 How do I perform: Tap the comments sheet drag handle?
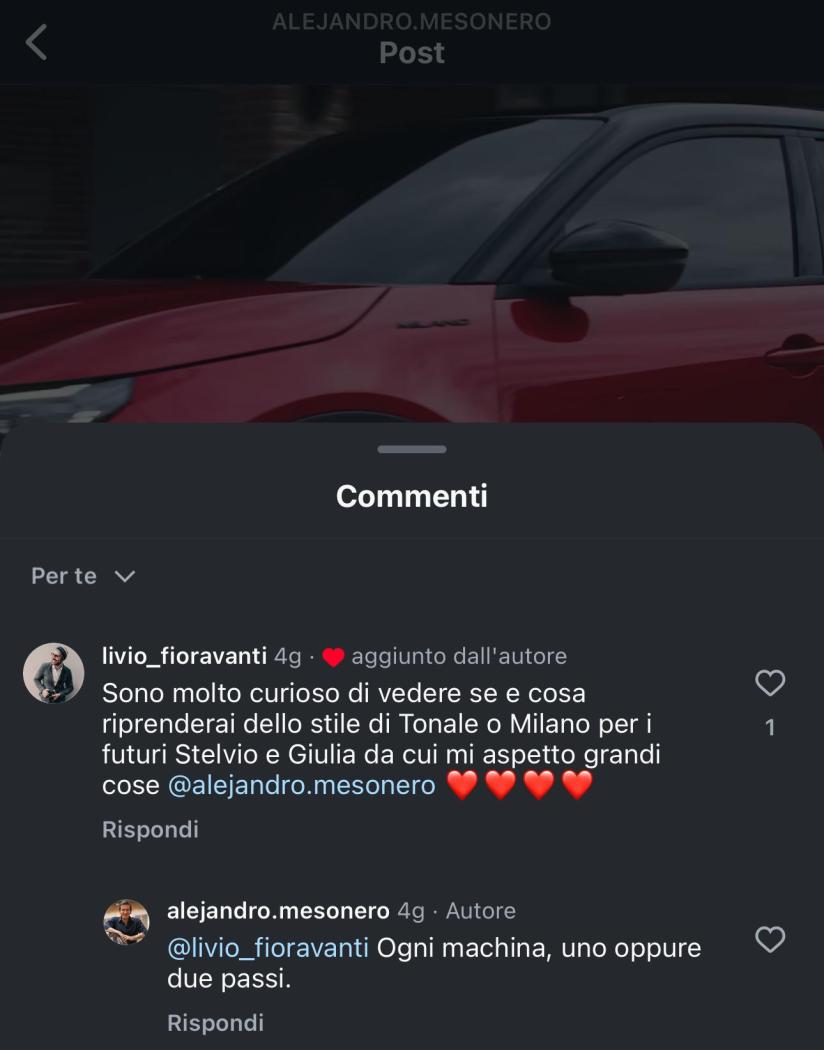tap(412, 450)
